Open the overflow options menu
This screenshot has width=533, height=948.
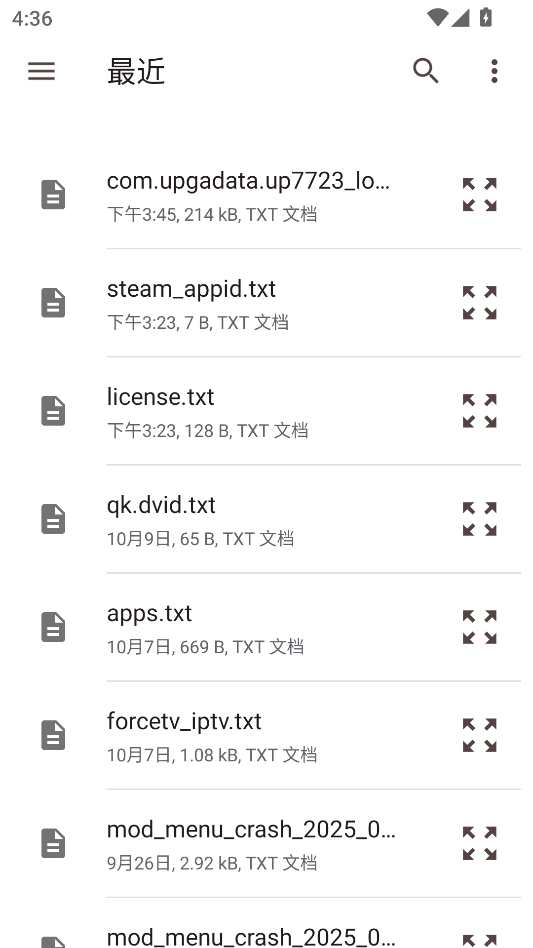494,71
